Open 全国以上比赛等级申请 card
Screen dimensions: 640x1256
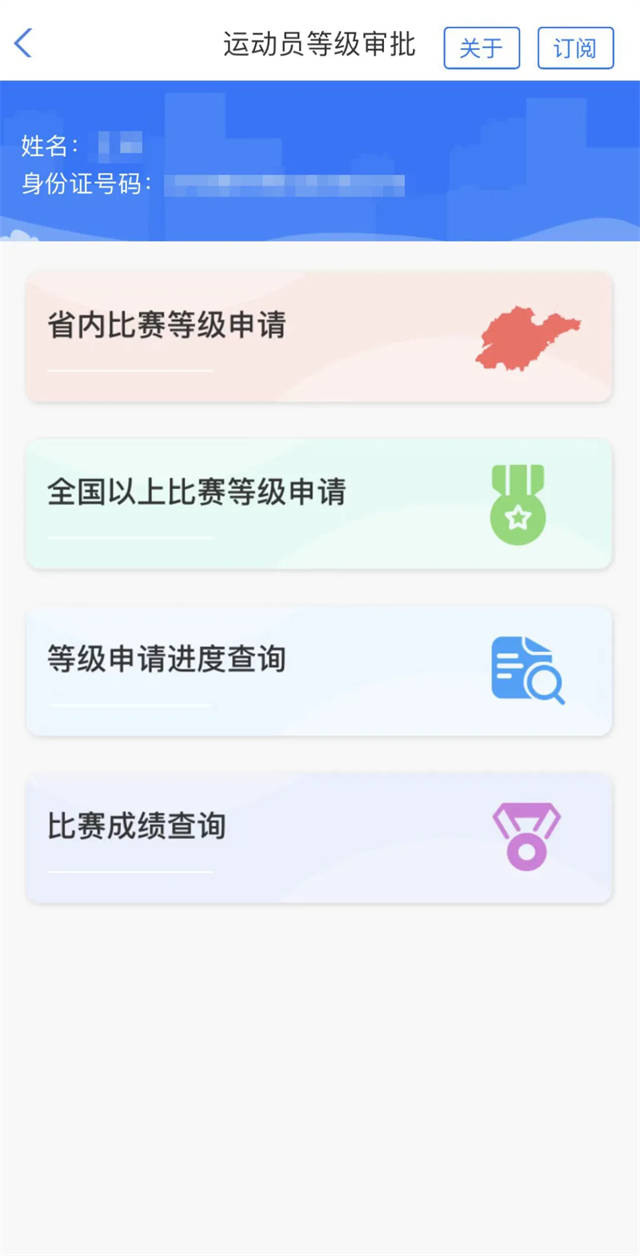[x=318, y=504]
